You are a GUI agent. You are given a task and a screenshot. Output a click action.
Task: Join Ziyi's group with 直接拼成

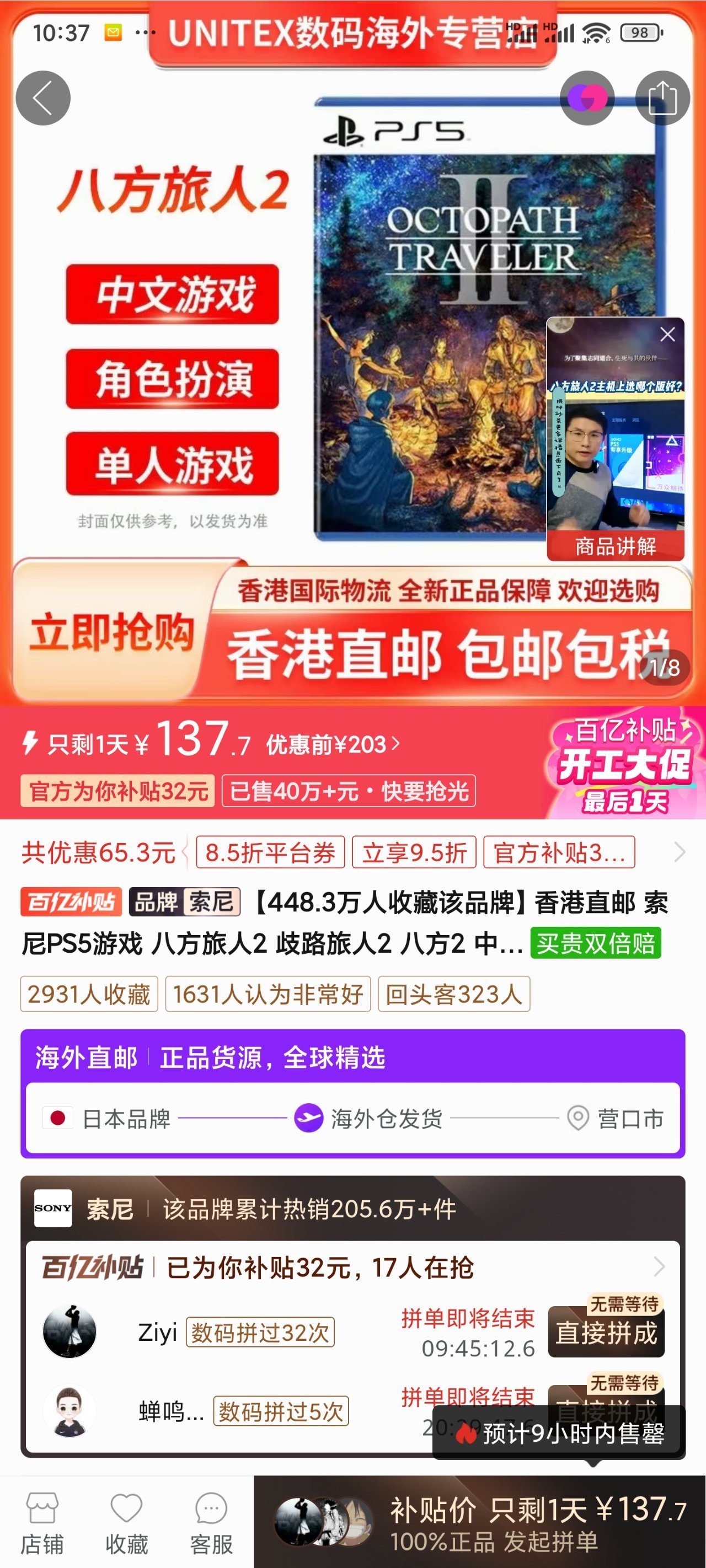tap(606, 1333)
